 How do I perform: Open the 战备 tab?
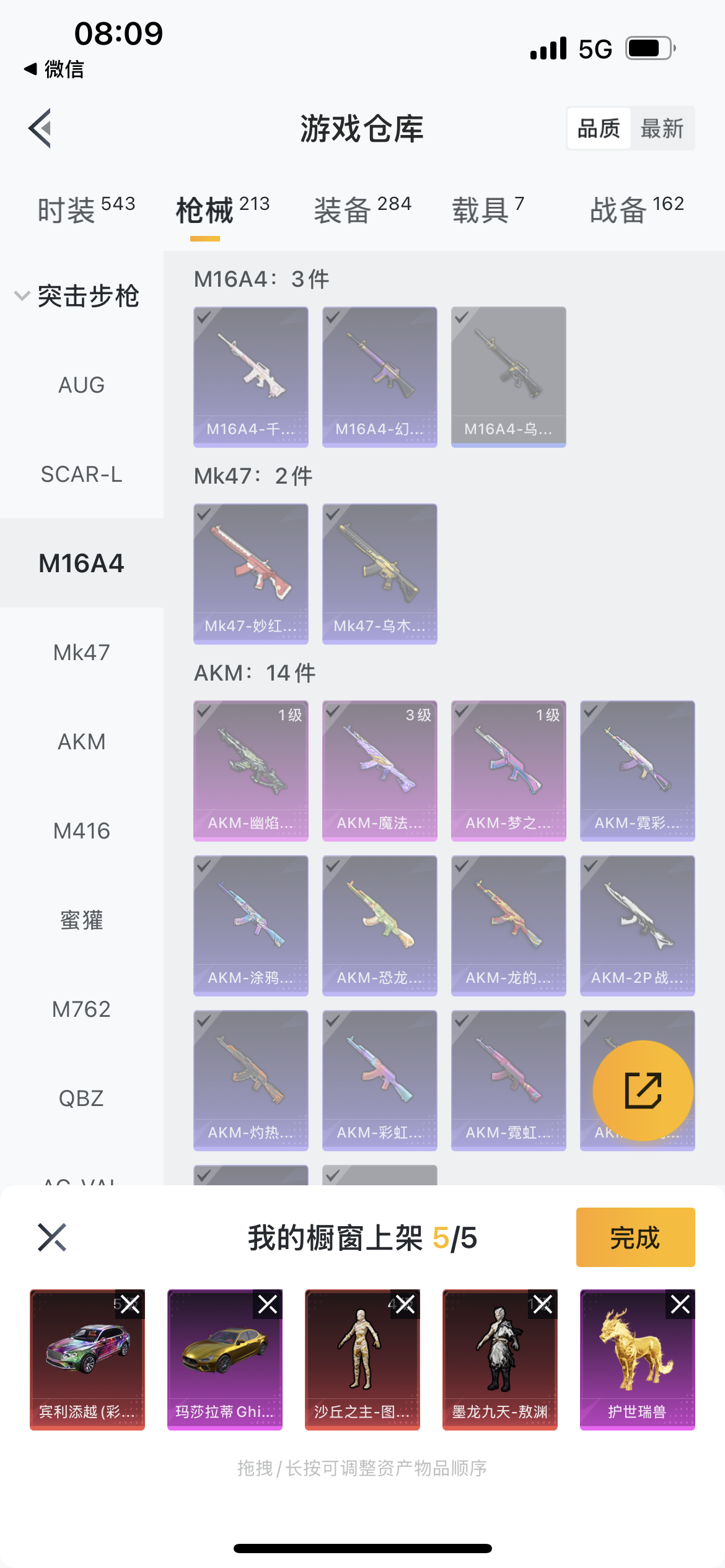[636, 209]
